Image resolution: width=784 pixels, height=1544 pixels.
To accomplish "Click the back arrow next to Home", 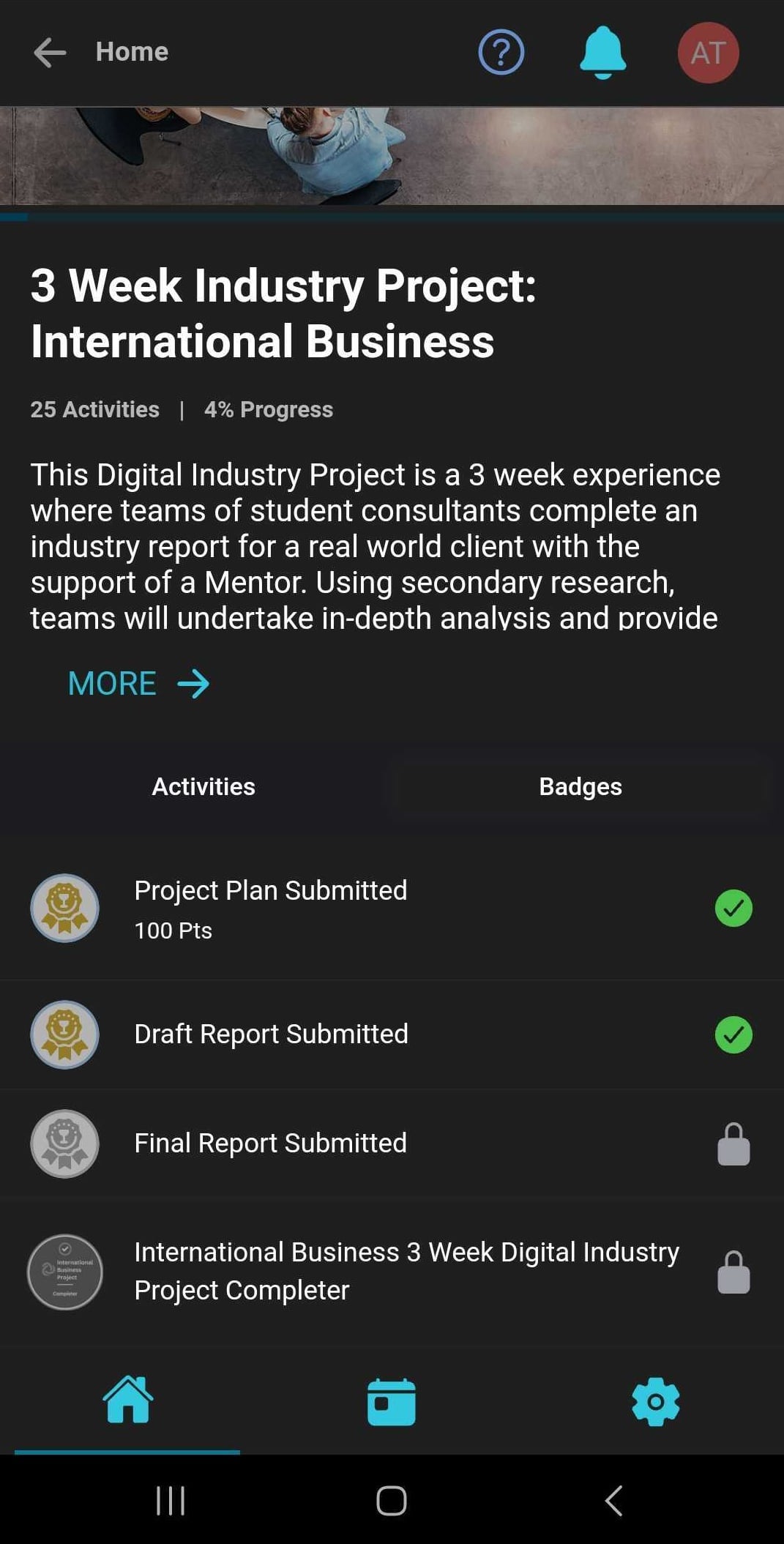I will point(47,51).
